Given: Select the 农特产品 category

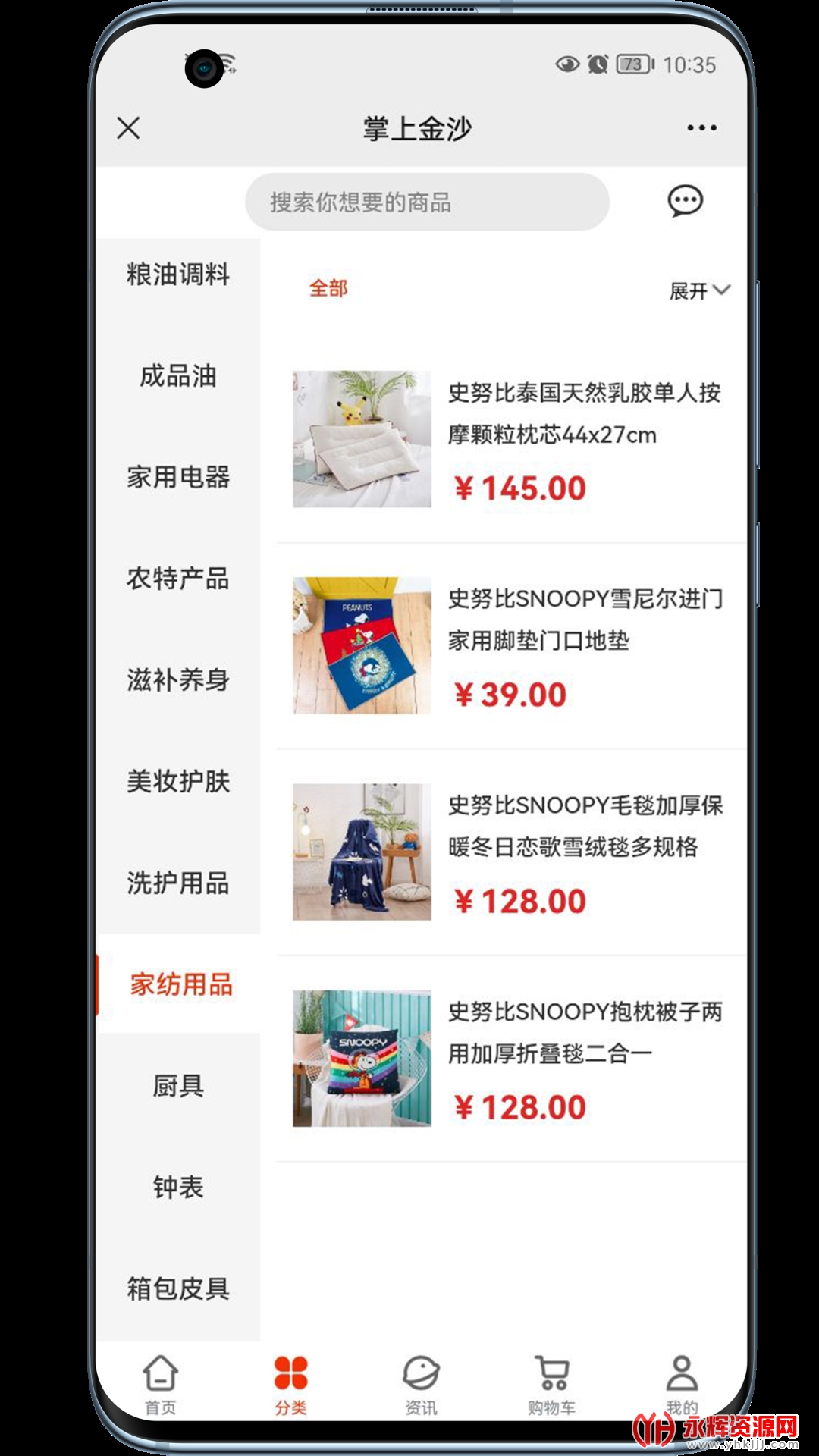Looking at the screenshot, I should pyautogui.click(x=178, y=579).
